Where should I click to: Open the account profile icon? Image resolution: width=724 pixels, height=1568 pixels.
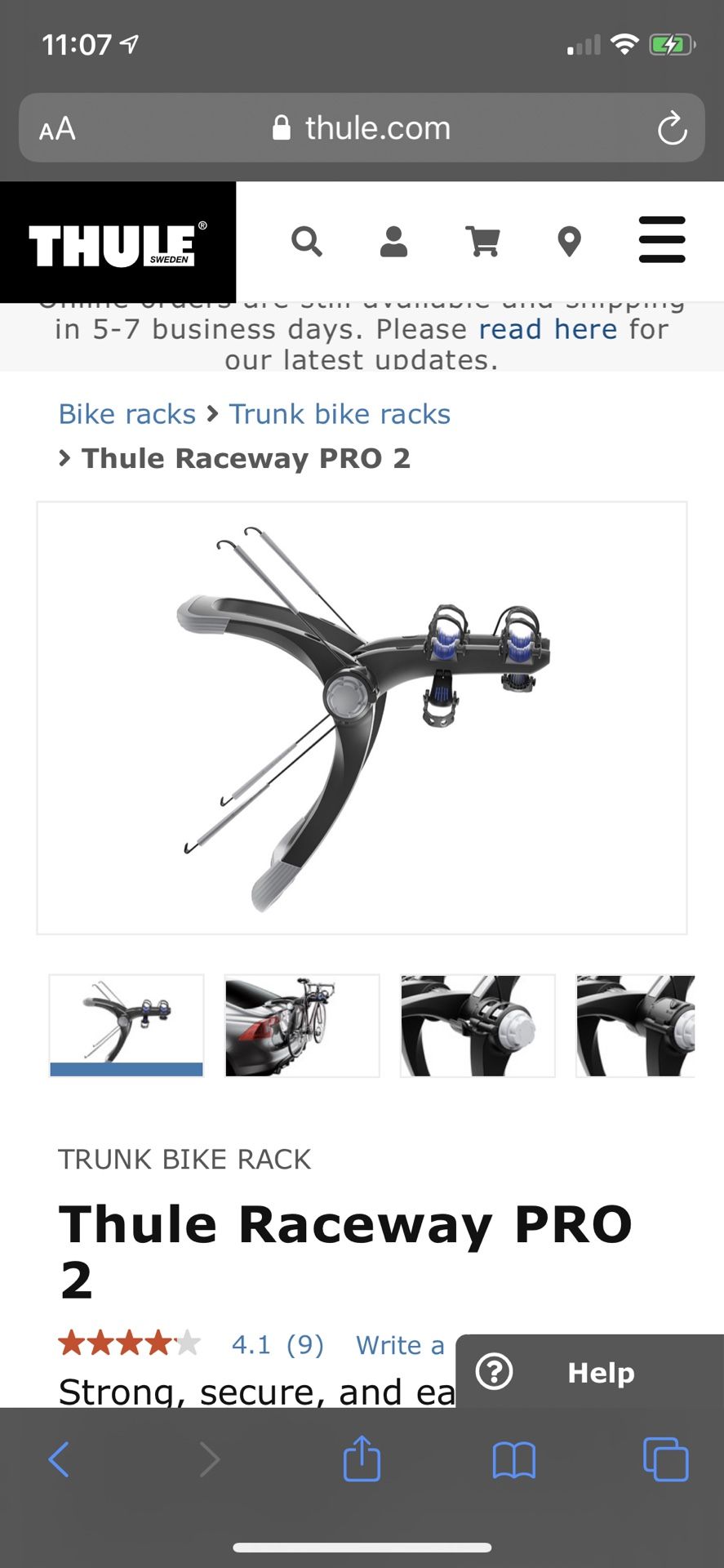(x=393, y=242)
